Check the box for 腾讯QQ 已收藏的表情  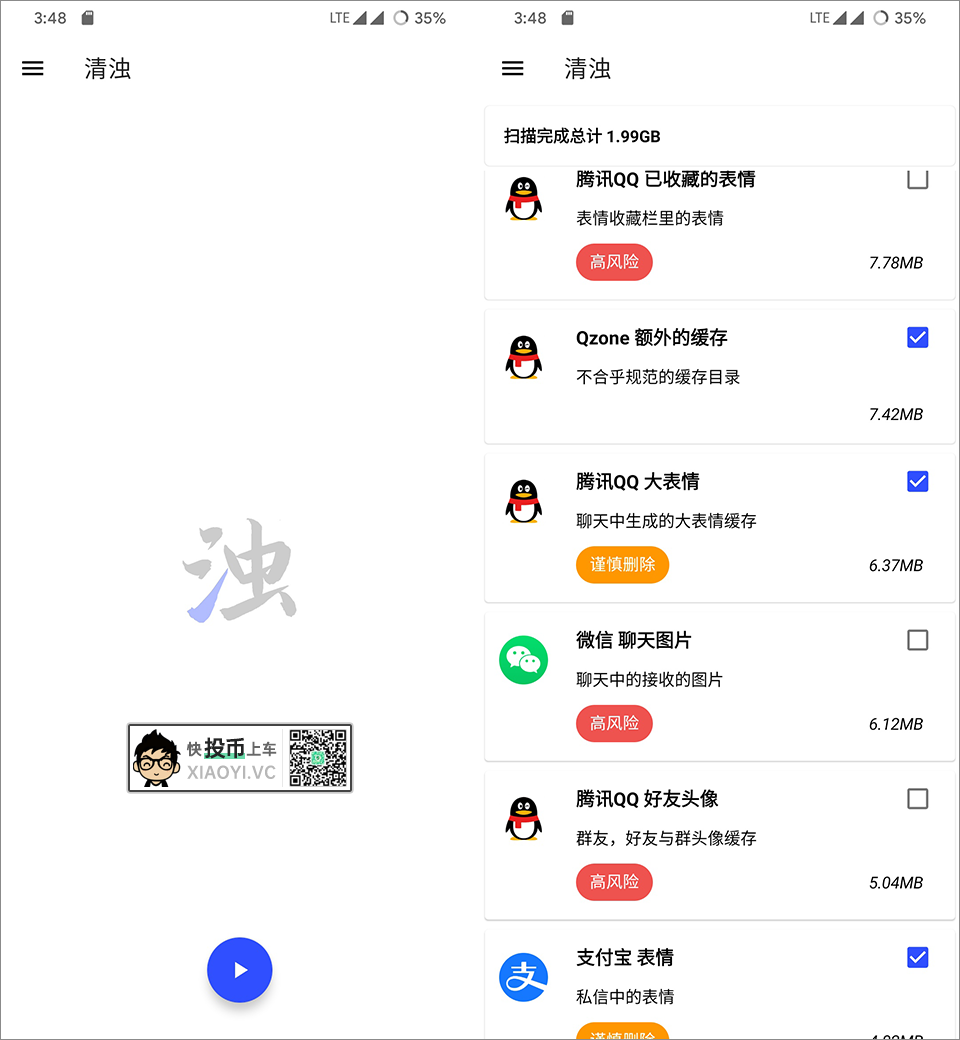917,180
